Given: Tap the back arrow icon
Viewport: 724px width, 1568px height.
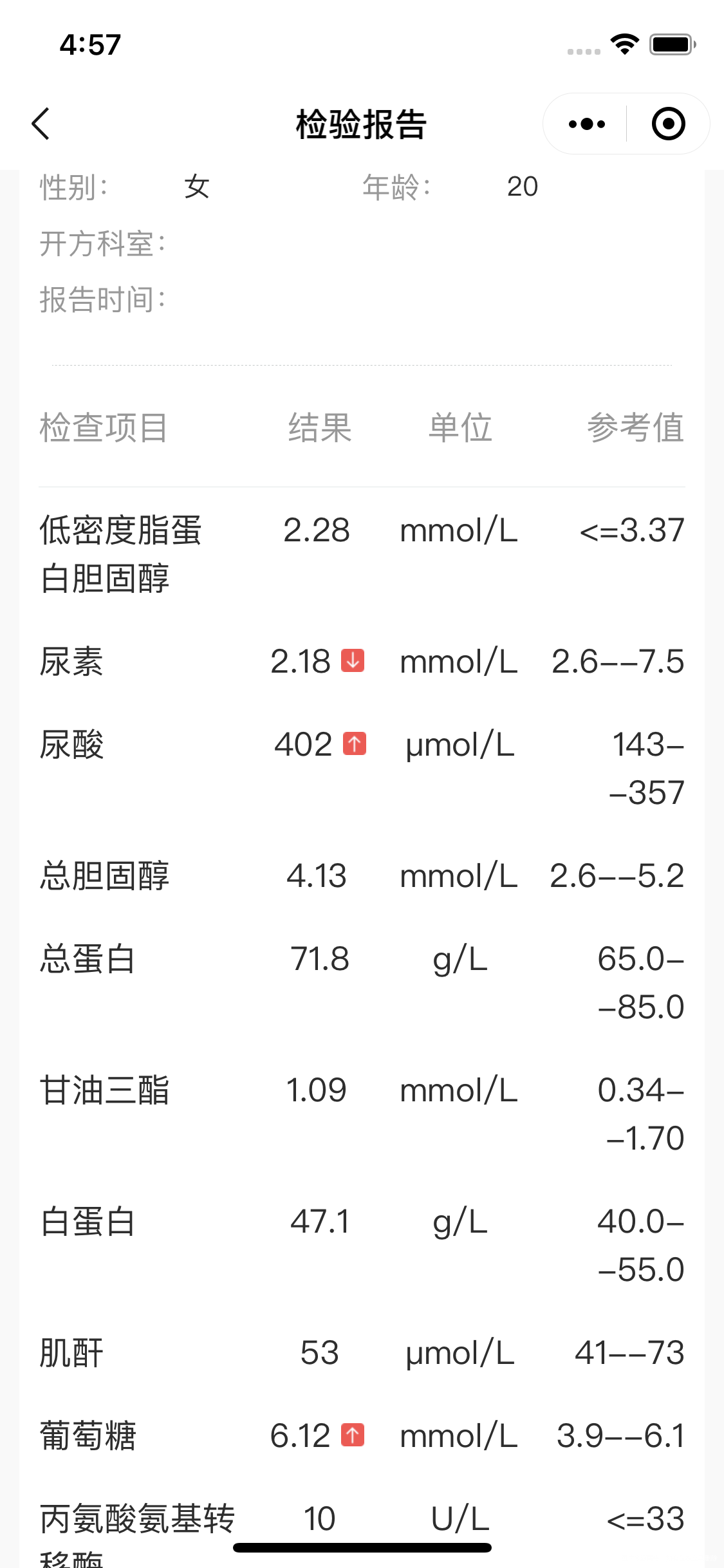Looking at the screenshot, I should point(40,124).
